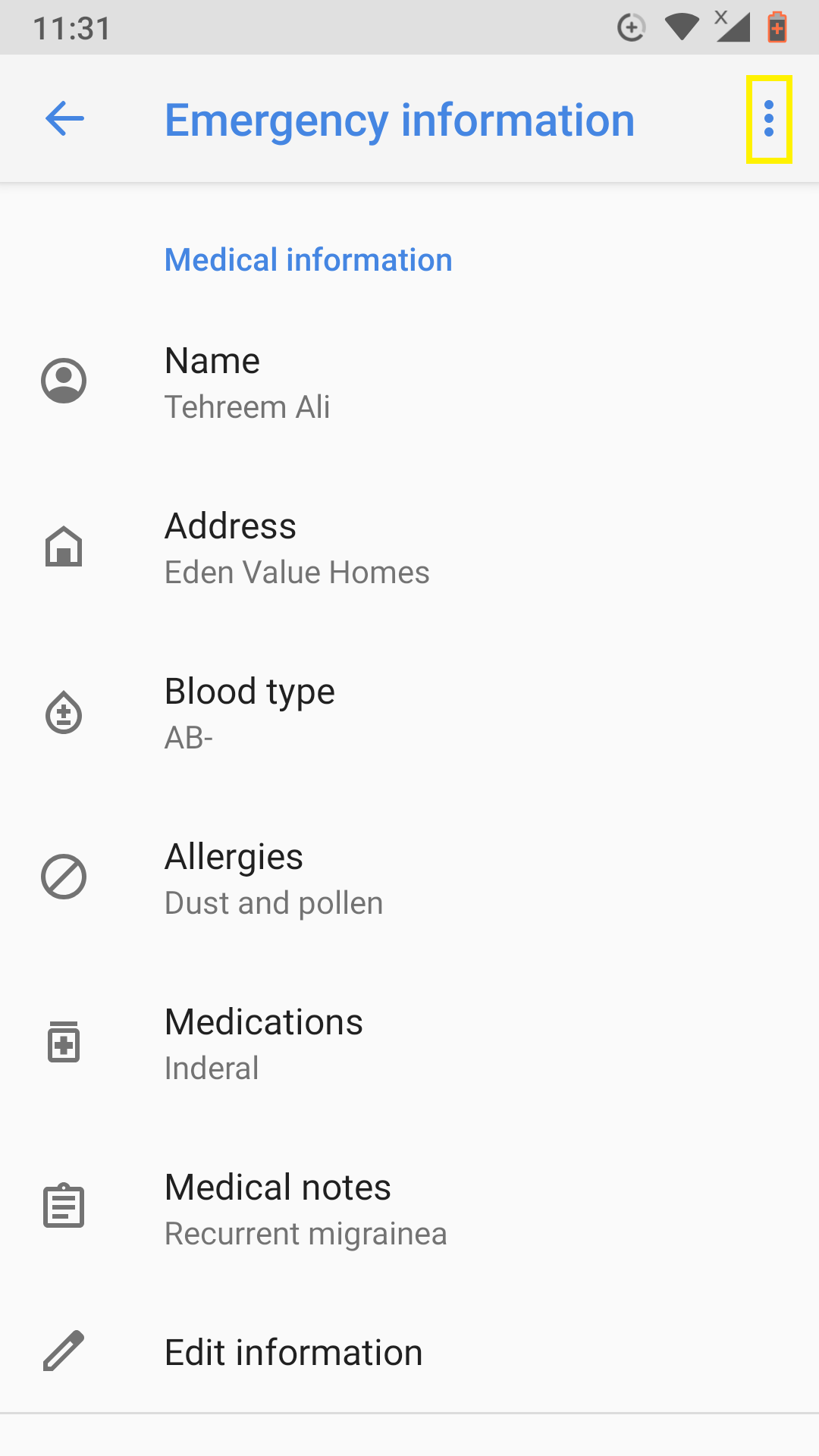Click the Allergies restricted-circle icon
819x1456 pixels.
point(64,877)
